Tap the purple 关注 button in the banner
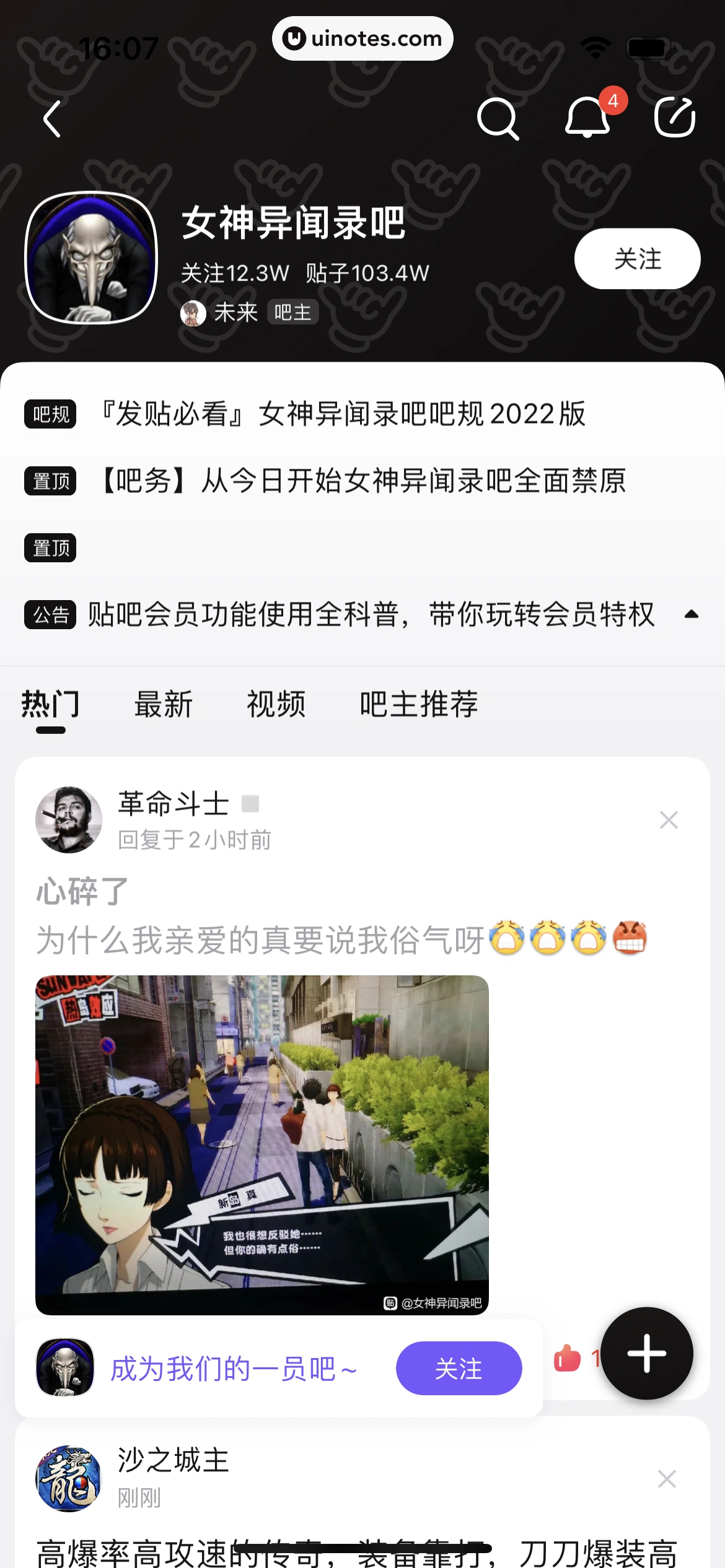Image resolution: width=725 pixels, height=1568 pixels. click(459, 1369)
